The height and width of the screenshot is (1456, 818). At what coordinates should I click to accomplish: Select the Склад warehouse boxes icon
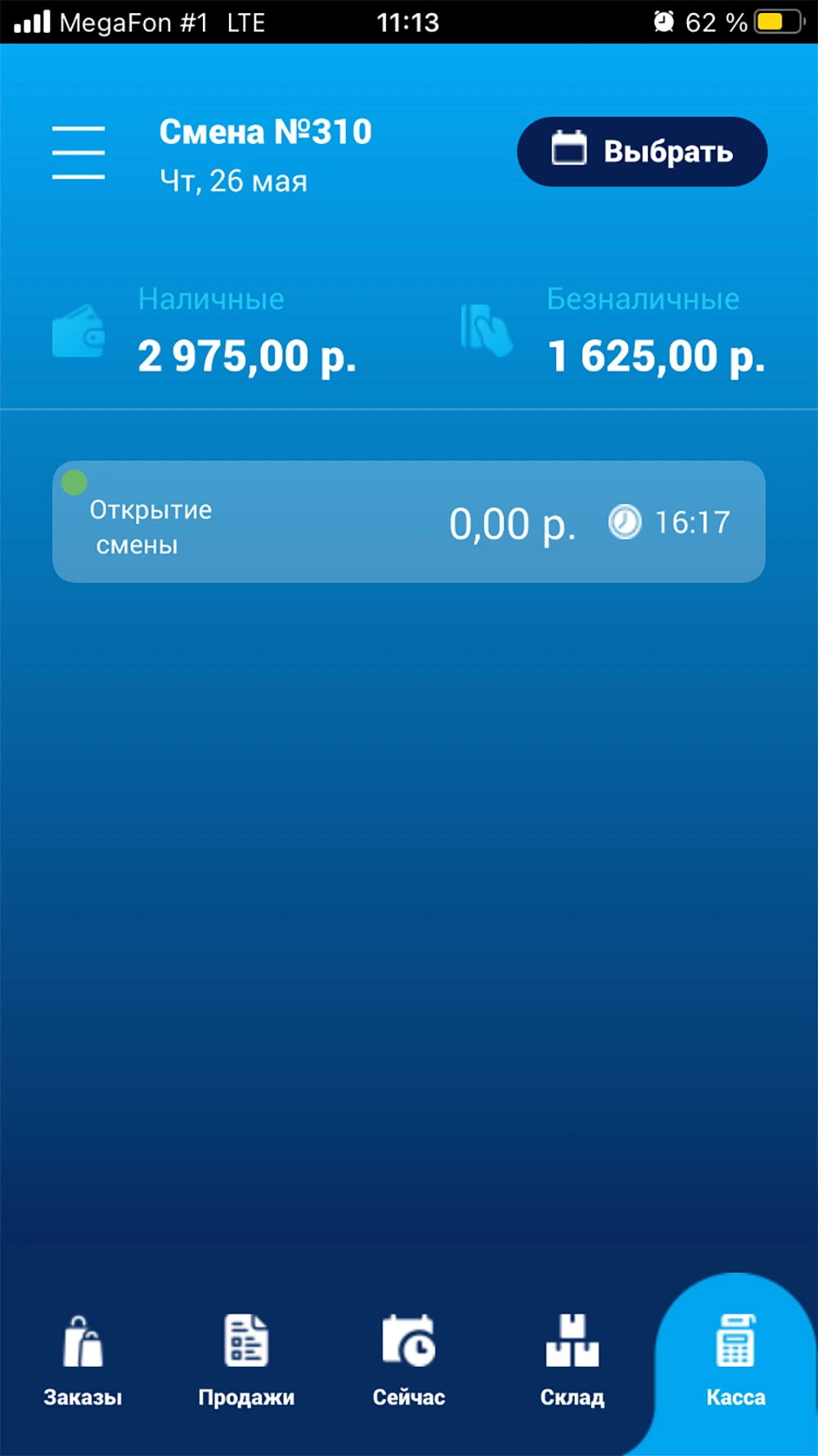click(x=573, y=1341)
